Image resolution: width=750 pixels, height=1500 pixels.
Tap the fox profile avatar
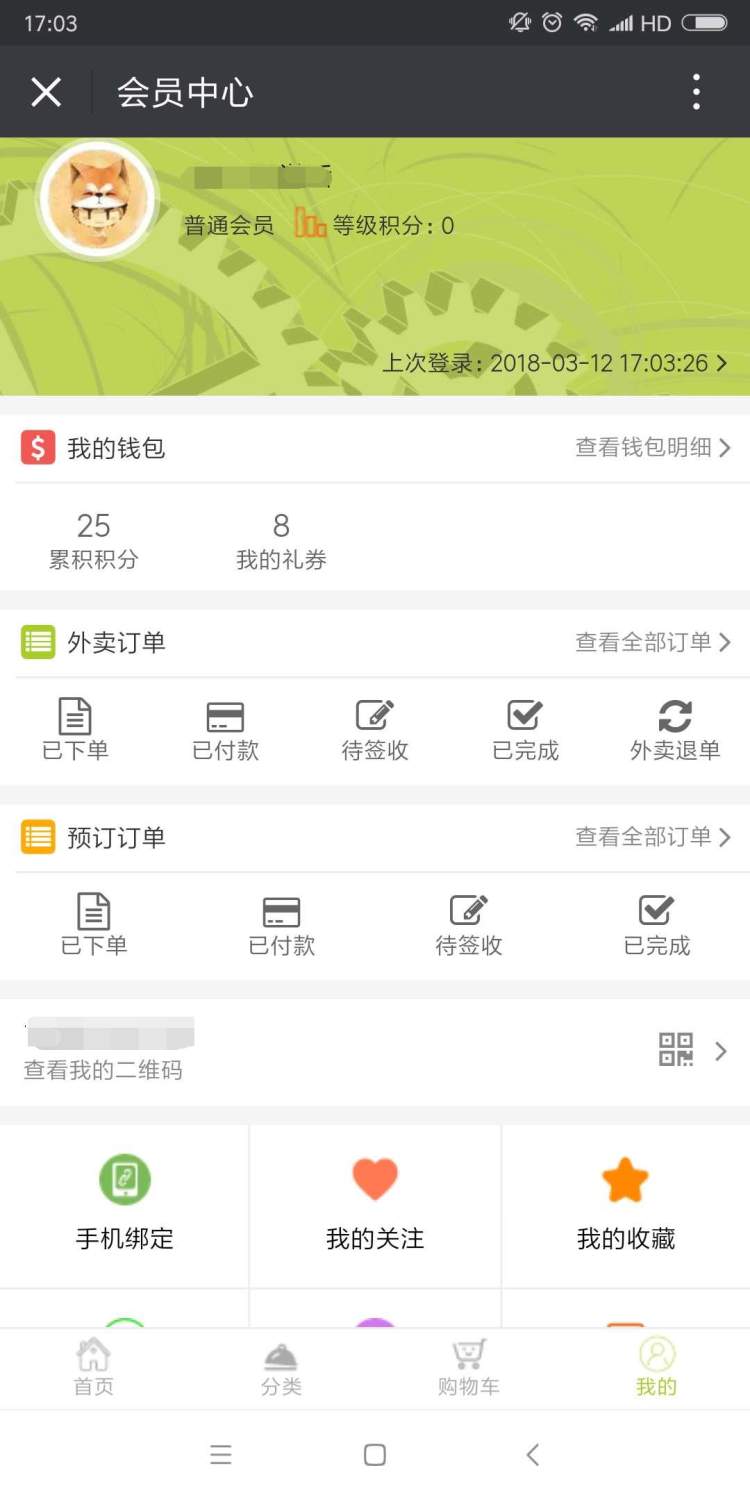97,200
